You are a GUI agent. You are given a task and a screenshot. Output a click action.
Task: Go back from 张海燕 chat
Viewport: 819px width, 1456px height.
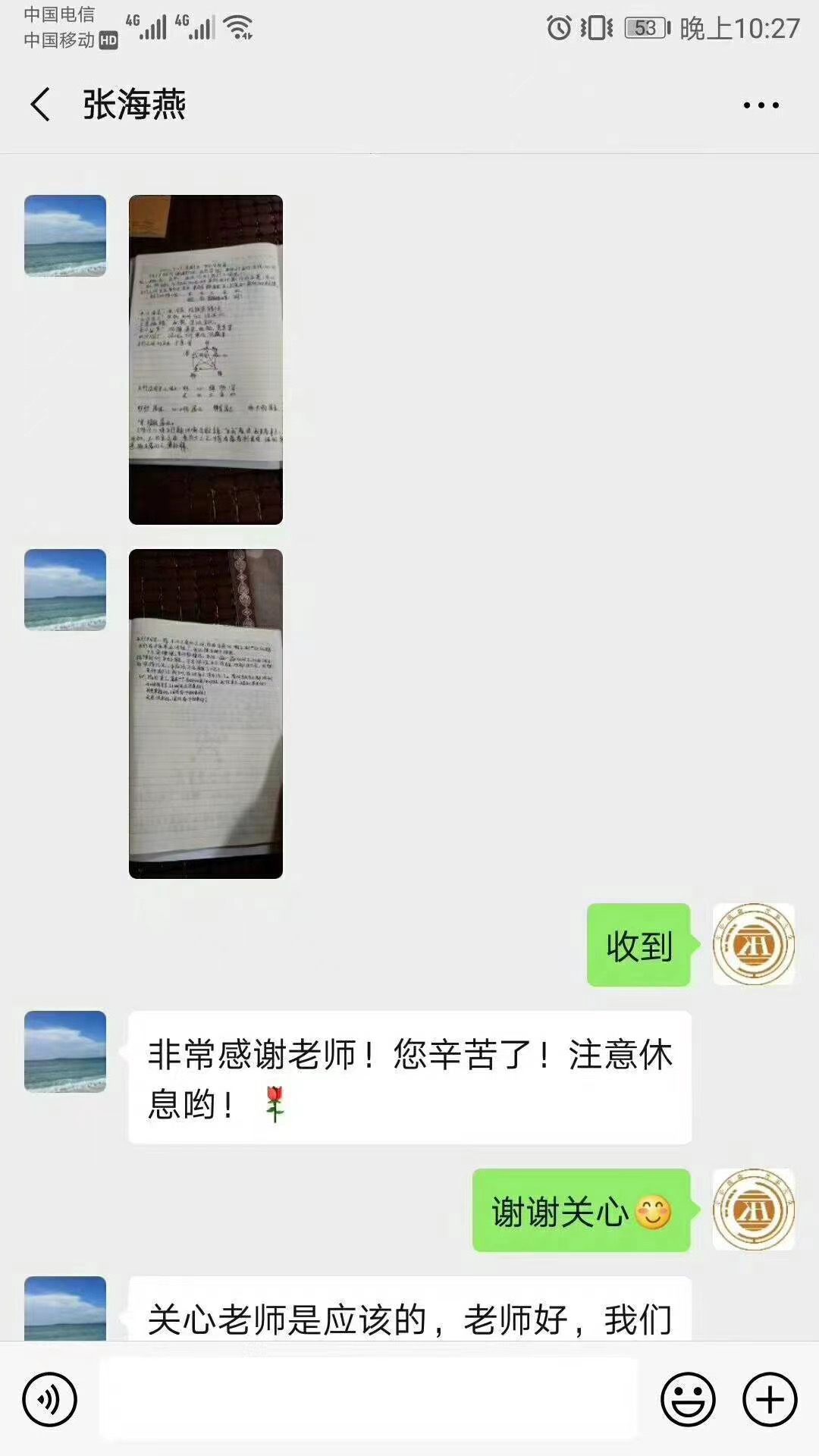click(x=41, y=105)
